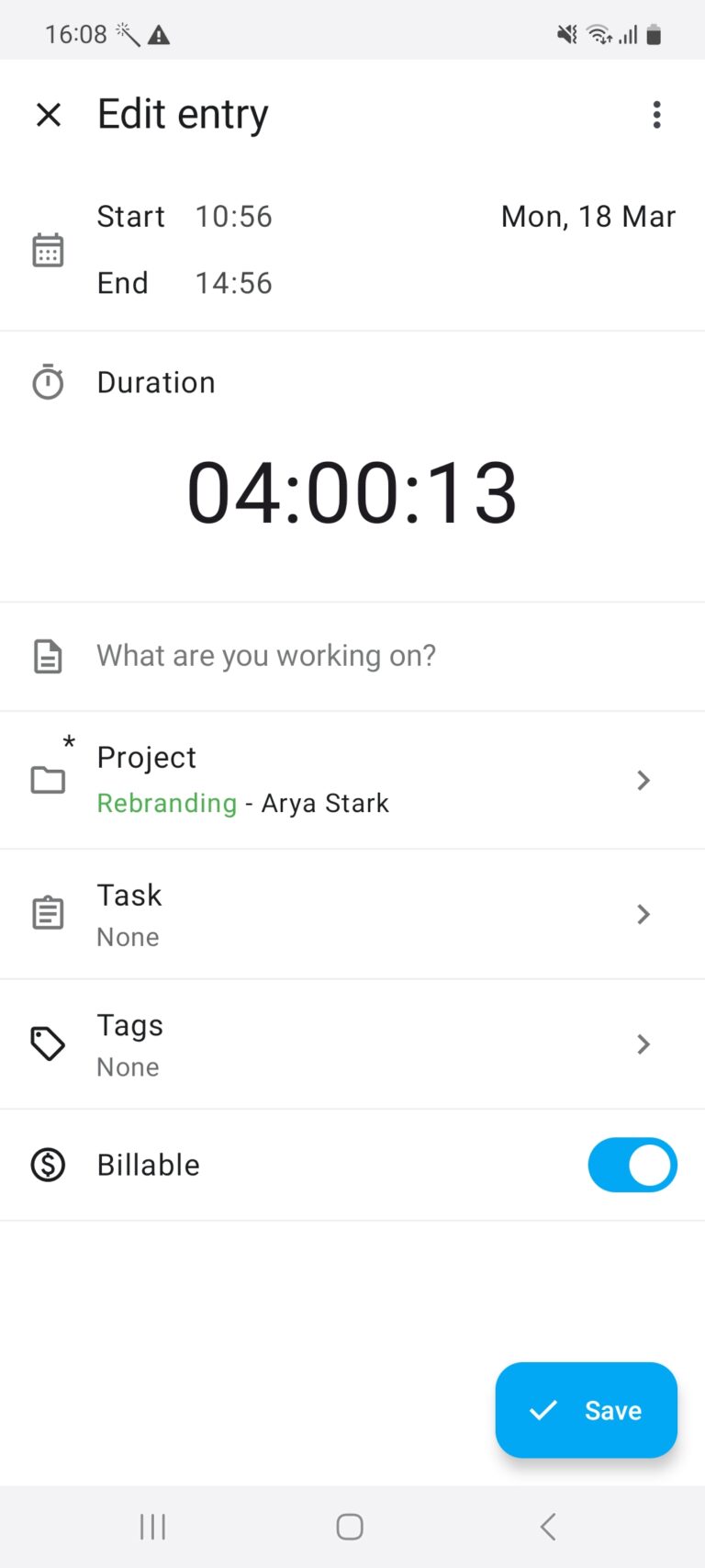Click the Billable dollar icon
705x1568 pixels.
click(48, 1165)
